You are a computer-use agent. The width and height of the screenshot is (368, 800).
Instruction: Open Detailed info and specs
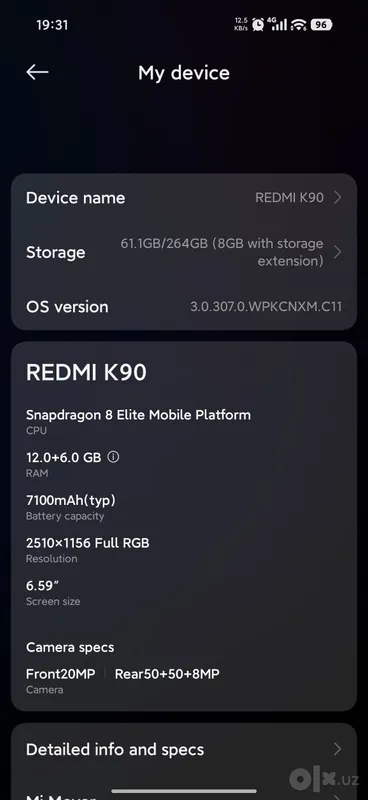(184, 749)
